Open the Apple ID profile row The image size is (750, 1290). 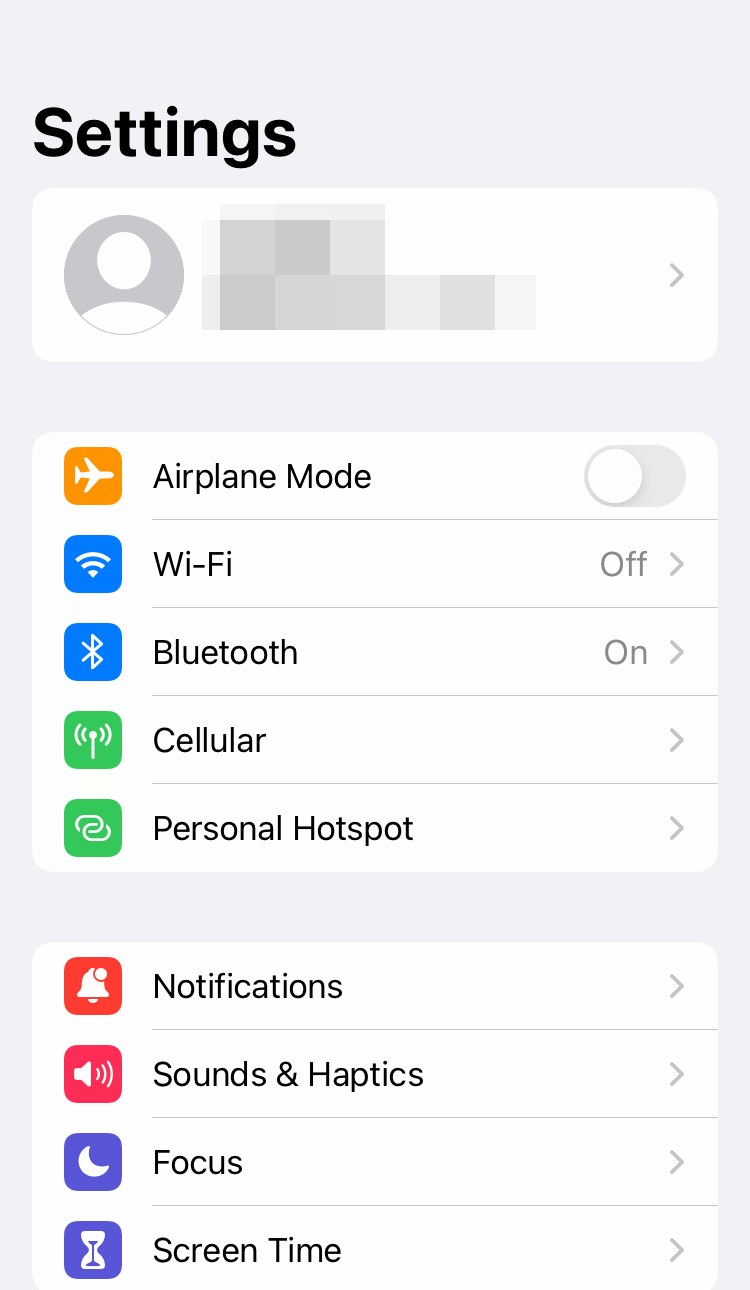tap(375, 275)
